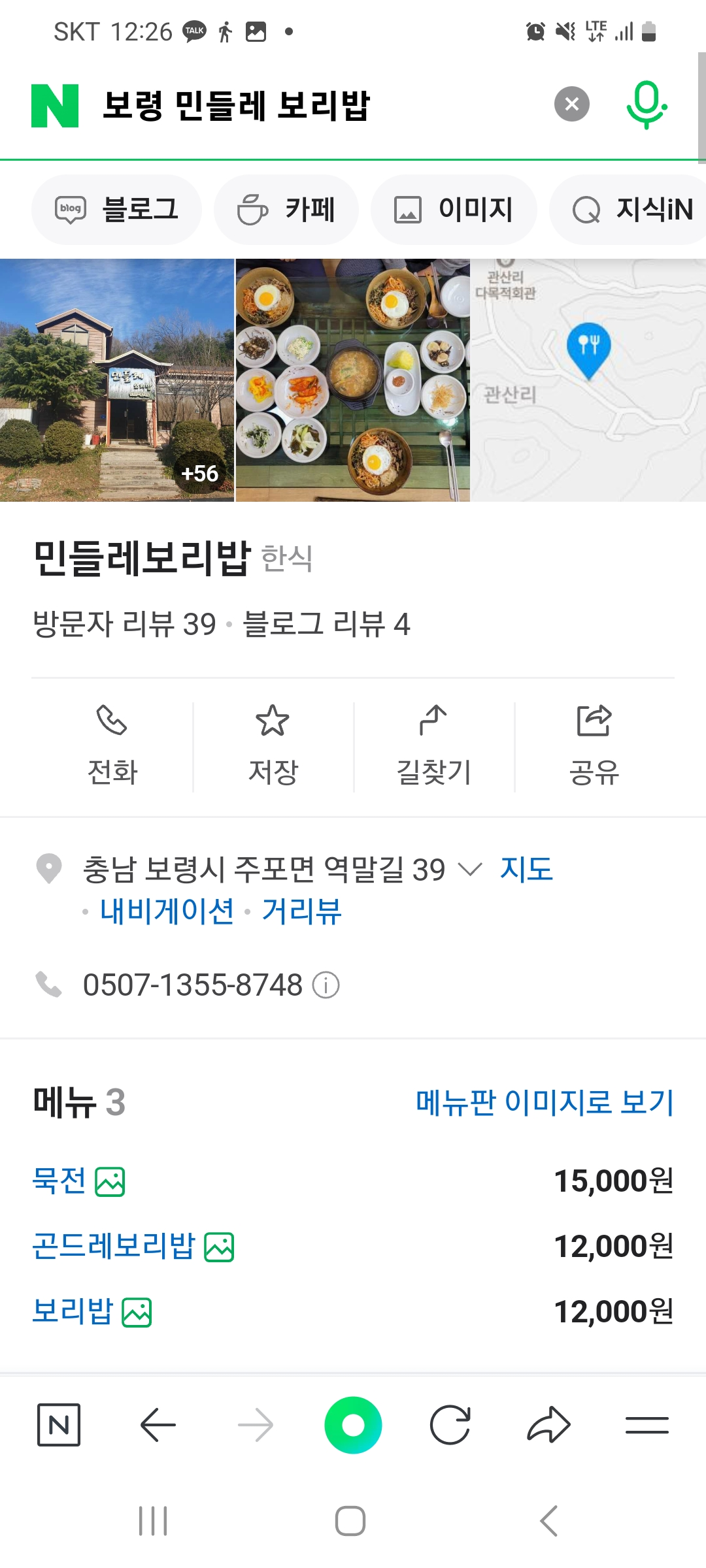Open 내비게이션 link
This screenshot has width=706, height=1568.
point(167,911)
